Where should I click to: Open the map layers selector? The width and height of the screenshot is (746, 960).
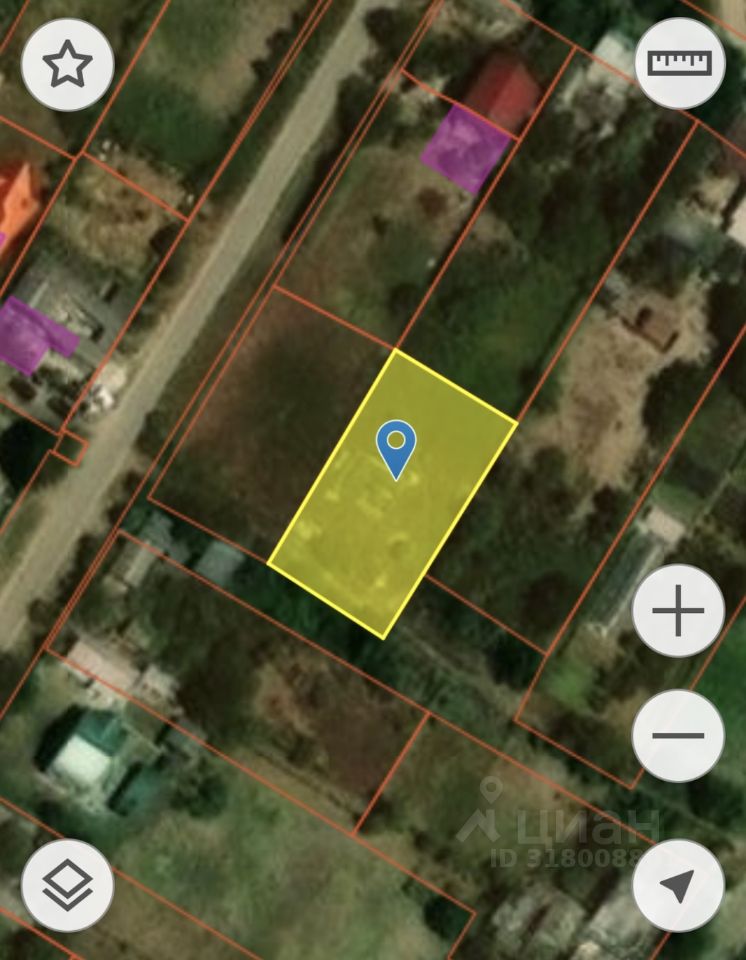click(x=67, y=885)
